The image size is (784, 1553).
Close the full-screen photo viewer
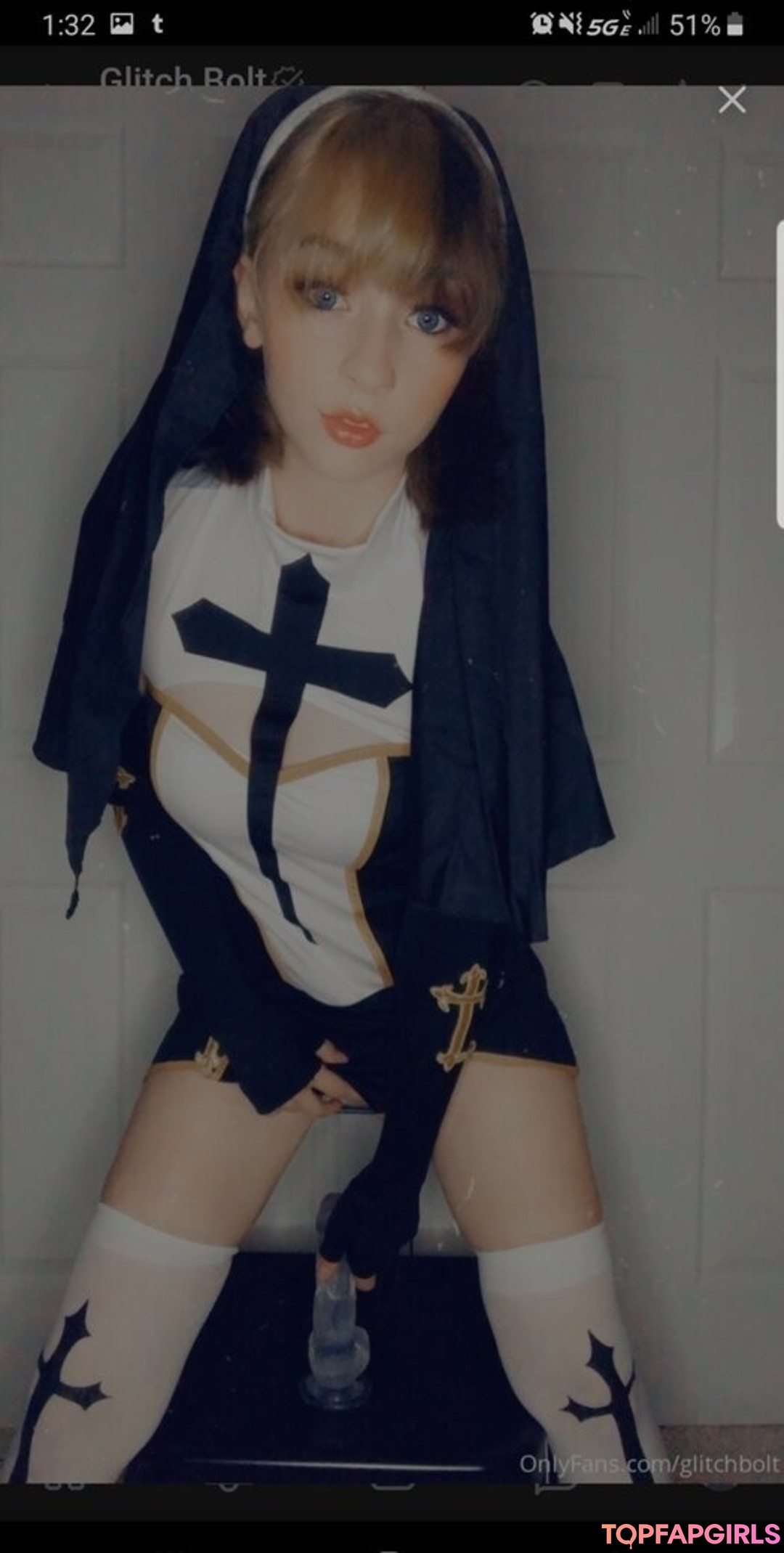[732, 100]
